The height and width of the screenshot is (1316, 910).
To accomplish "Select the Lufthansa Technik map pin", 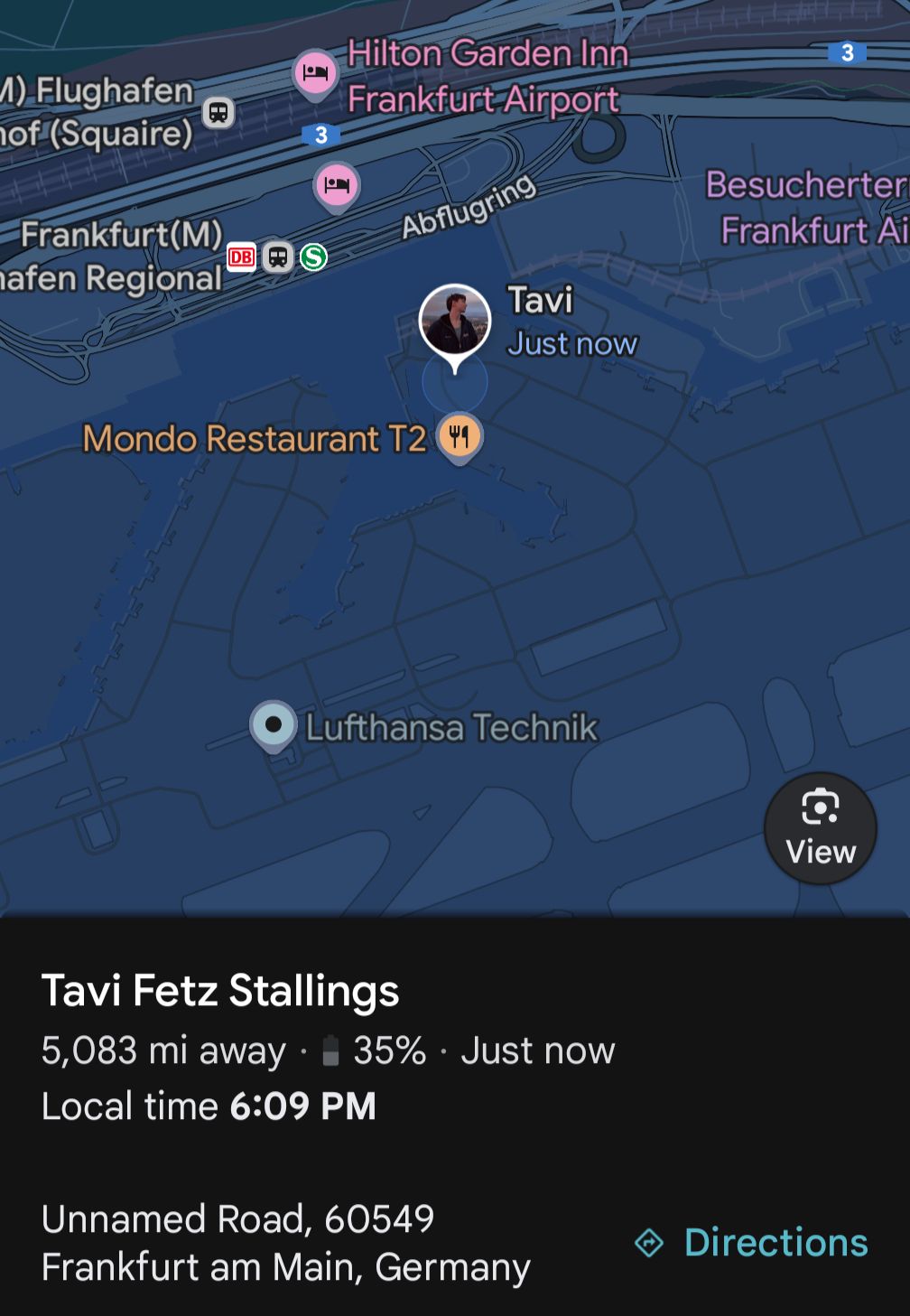I will point(274,724).
